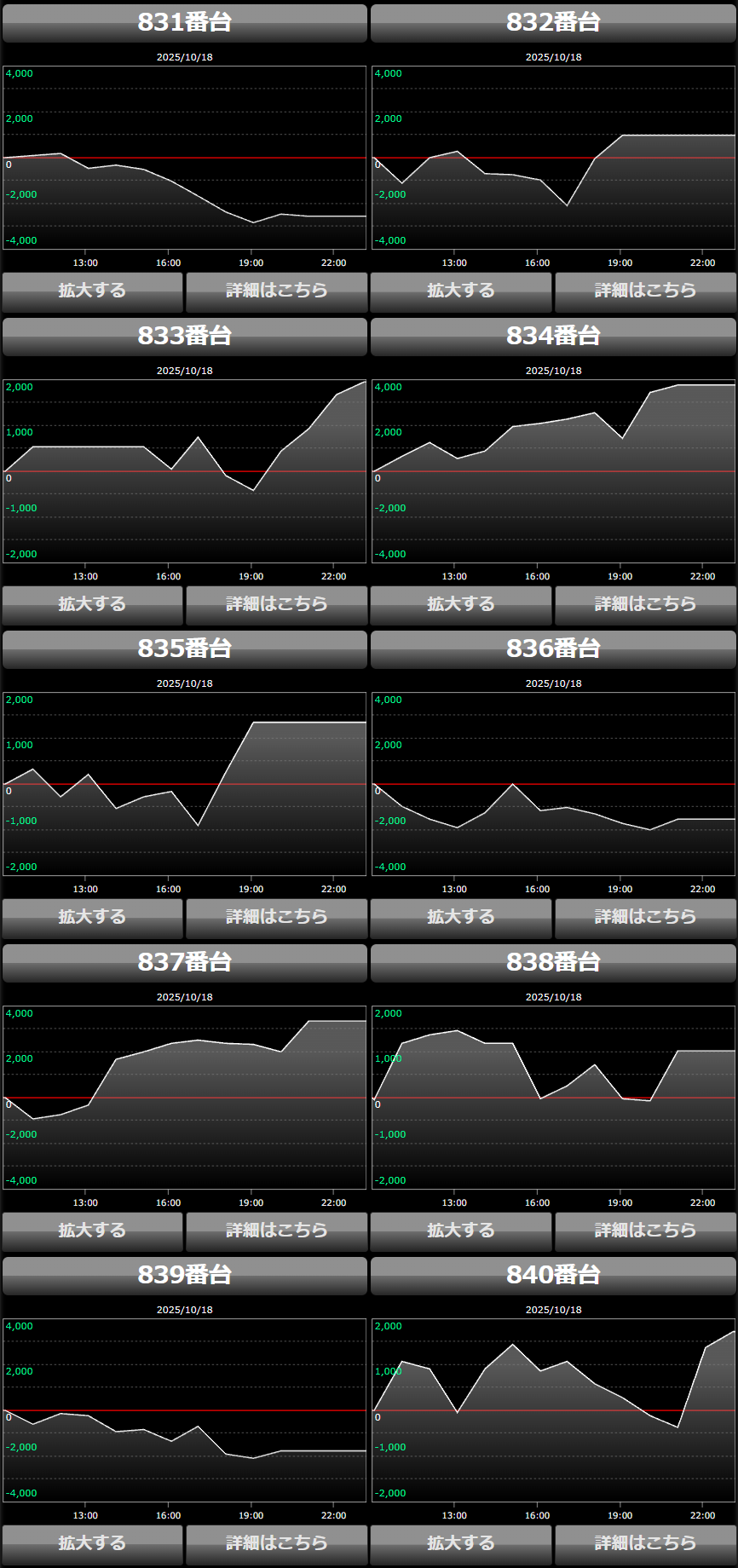Image resolution: width=738 pixels, height=1568 pixels.
Task: Open 詳細はこちら for 840番台
Action: coord(645,1543)
